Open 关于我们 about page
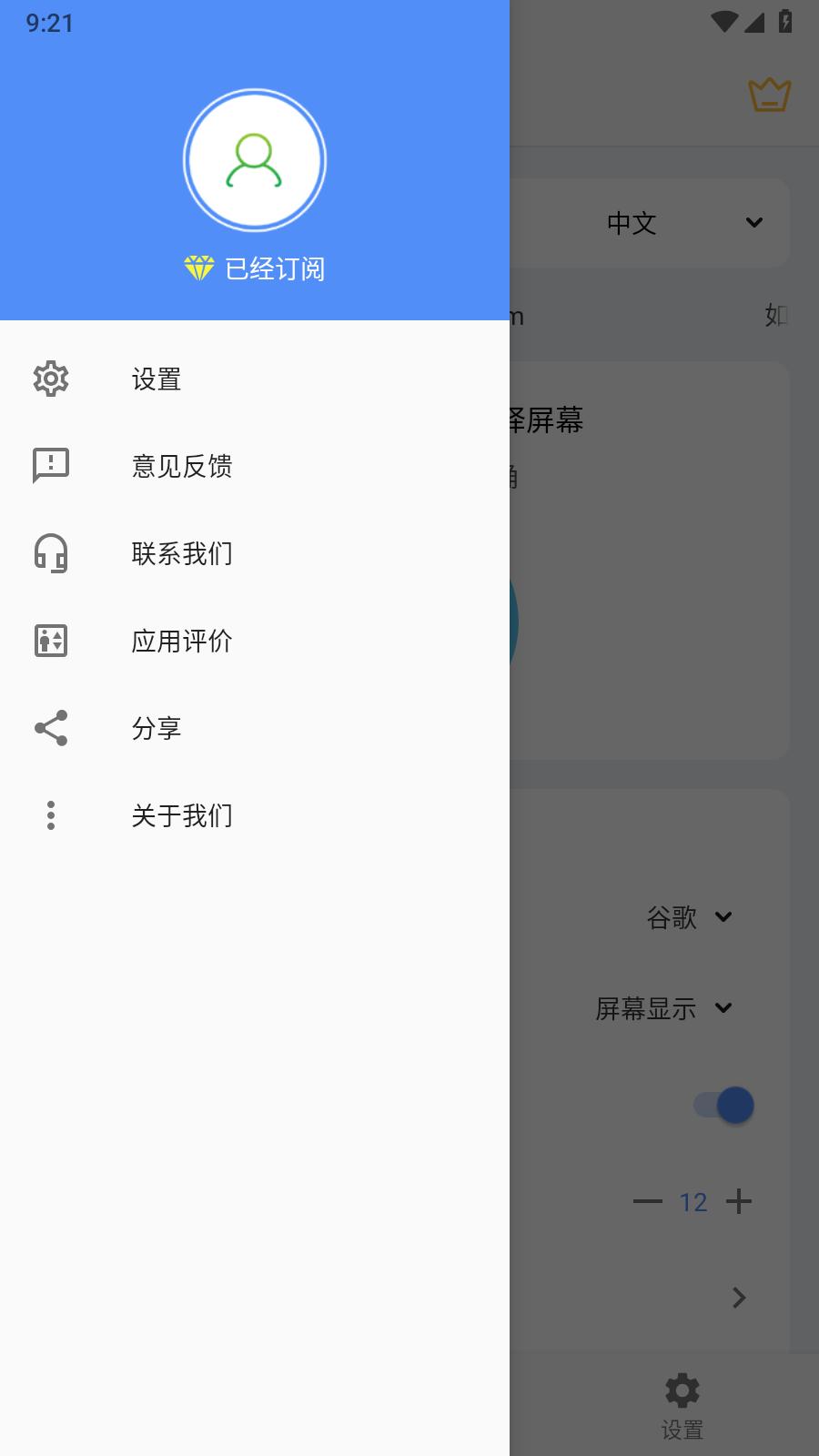This screenshot has width=819, height=1456. (x=182, y=815)
